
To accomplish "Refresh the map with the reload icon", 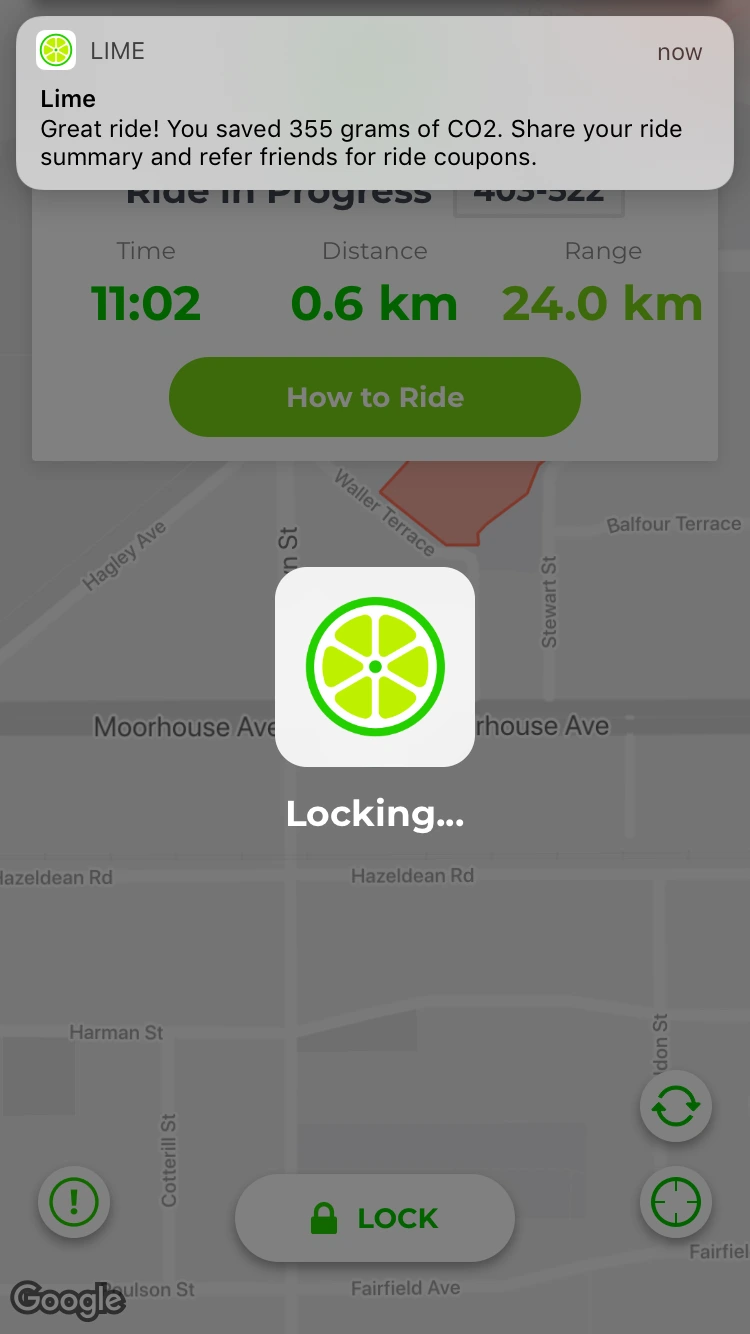I will click(x=676, y=1106).
